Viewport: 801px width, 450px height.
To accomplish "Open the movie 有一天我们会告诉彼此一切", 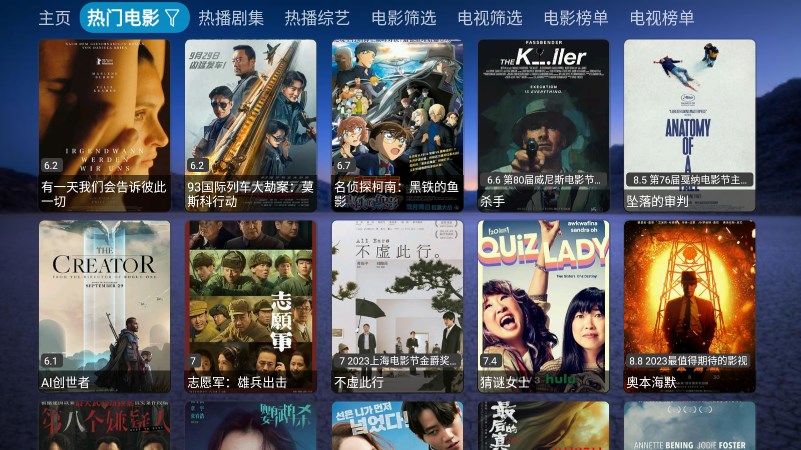I will 104,125.
